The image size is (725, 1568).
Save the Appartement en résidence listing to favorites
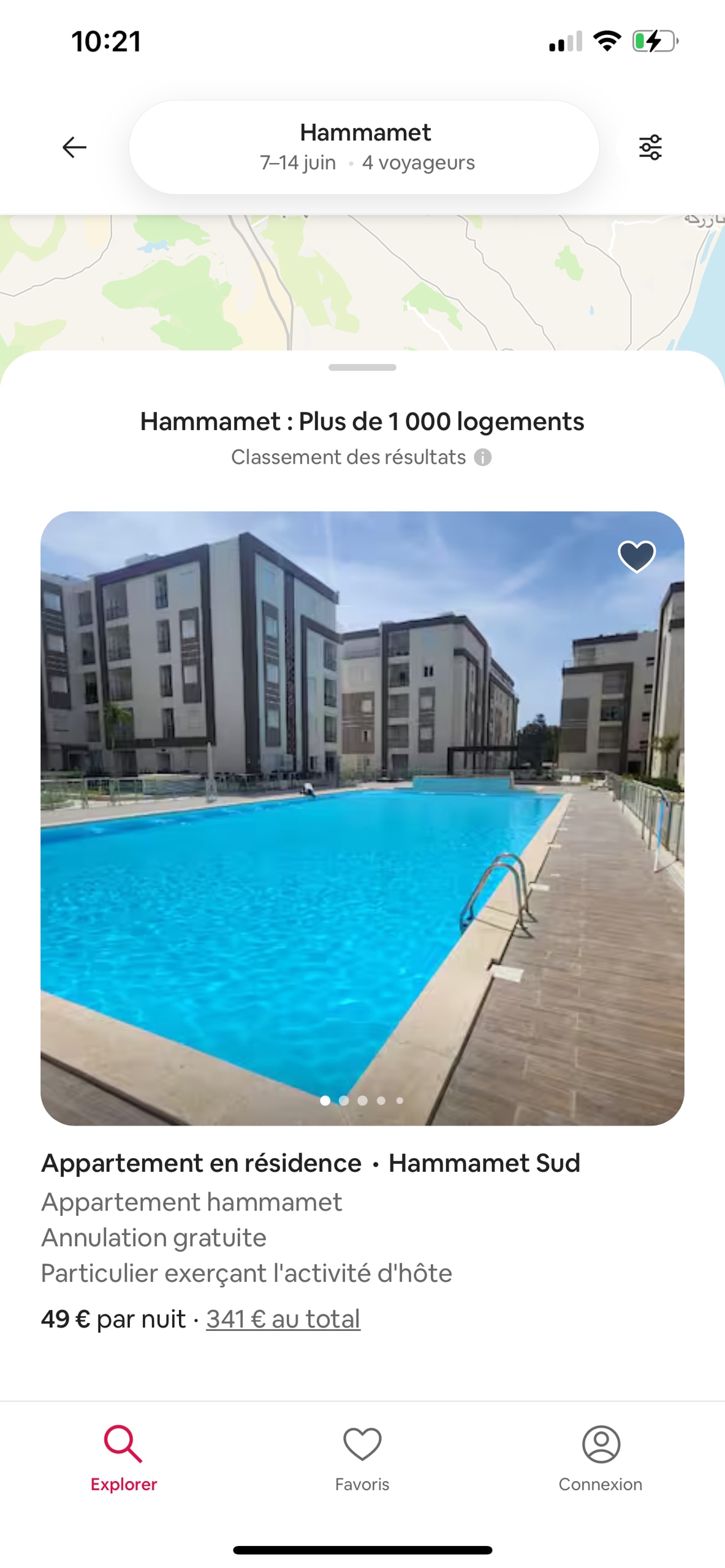636,556
